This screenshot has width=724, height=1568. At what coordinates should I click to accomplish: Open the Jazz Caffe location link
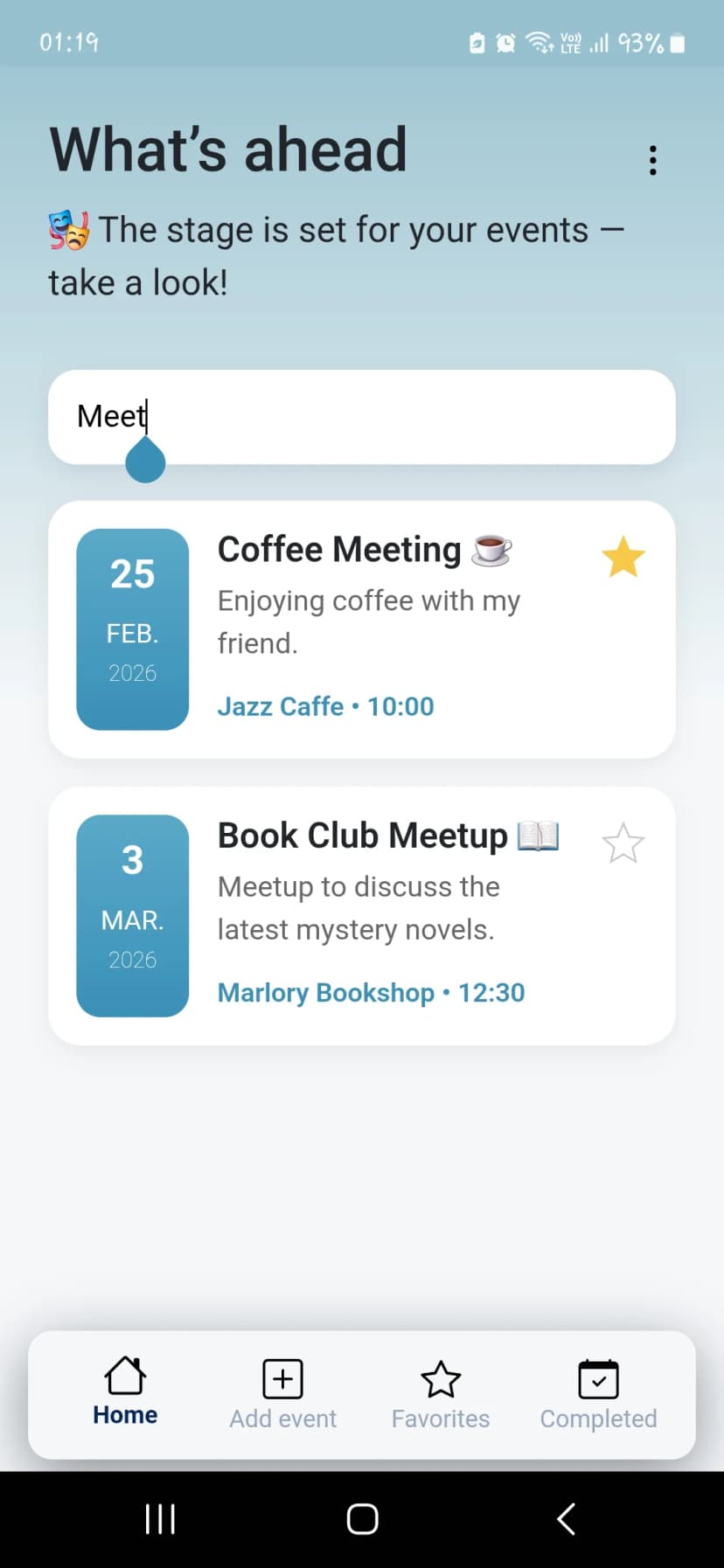(280, 706)
